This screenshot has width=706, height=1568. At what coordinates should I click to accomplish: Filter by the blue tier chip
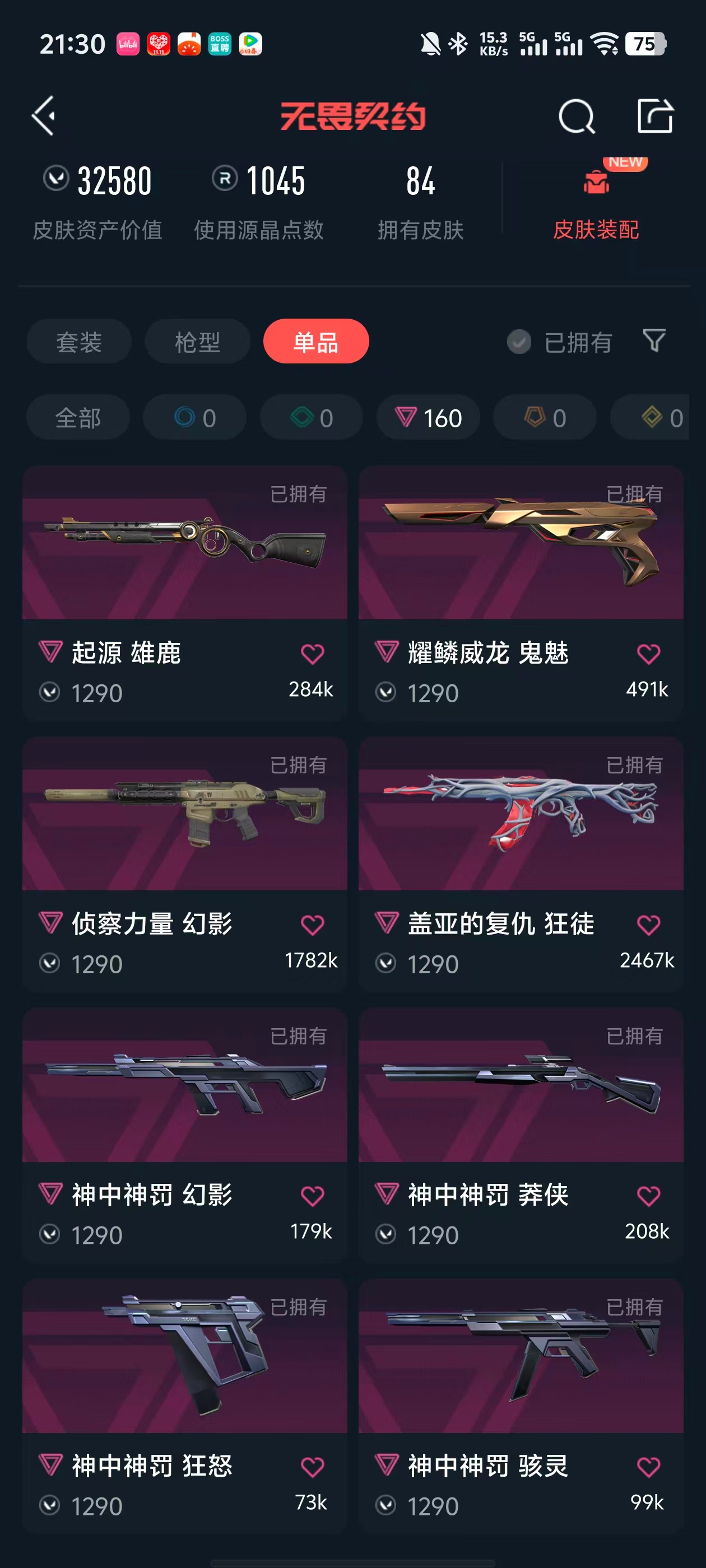(194, 418)
